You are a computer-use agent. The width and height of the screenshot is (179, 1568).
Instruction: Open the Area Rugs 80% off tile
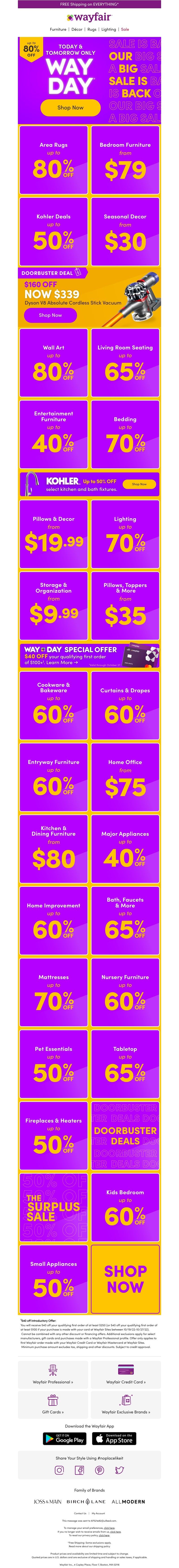pyautogui.click(x=53, y=160)
